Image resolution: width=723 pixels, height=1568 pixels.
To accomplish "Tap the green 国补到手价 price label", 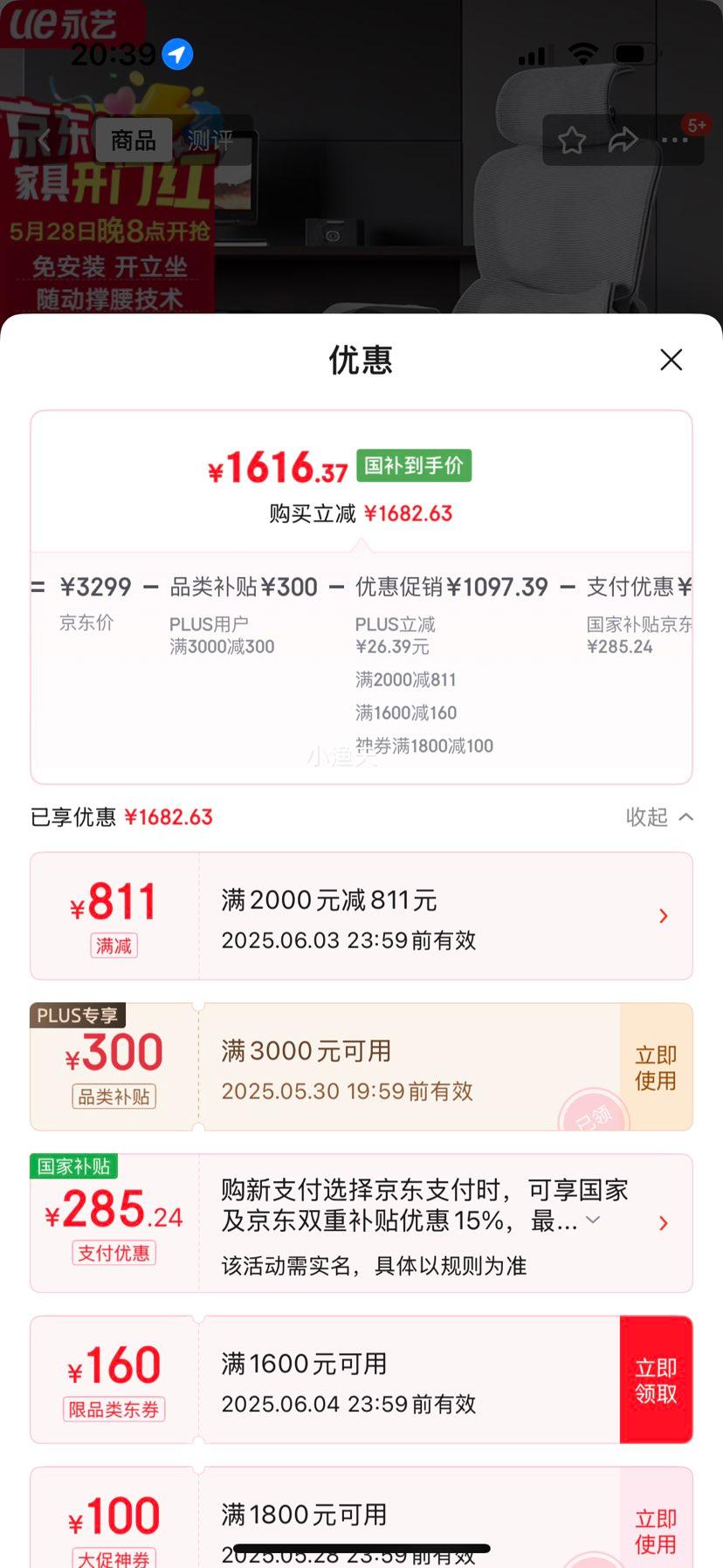I will click(414, 465).
